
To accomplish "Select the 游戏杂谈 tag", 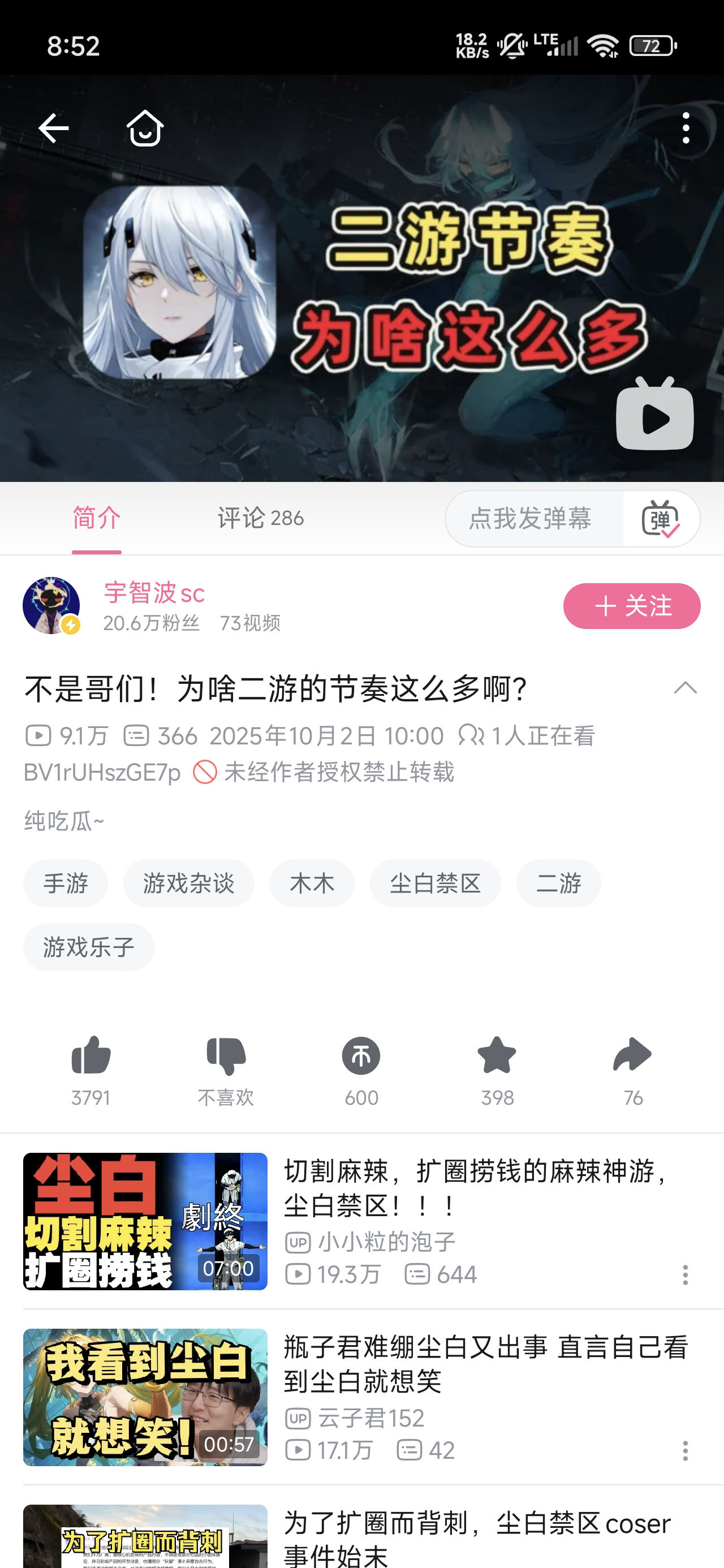I will pos(189,883).
